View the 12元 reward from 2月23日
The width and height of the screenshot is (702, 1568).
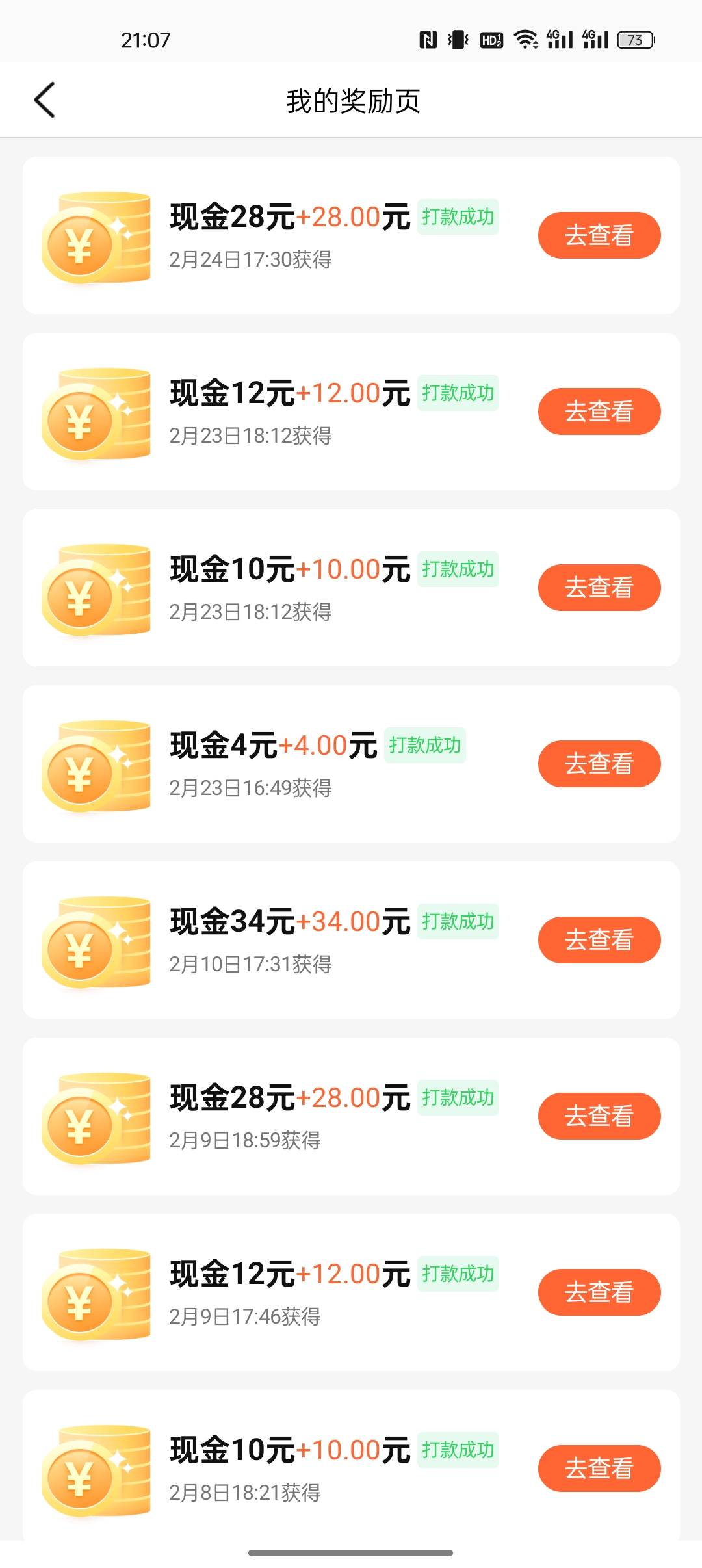[x=599, y=412]
